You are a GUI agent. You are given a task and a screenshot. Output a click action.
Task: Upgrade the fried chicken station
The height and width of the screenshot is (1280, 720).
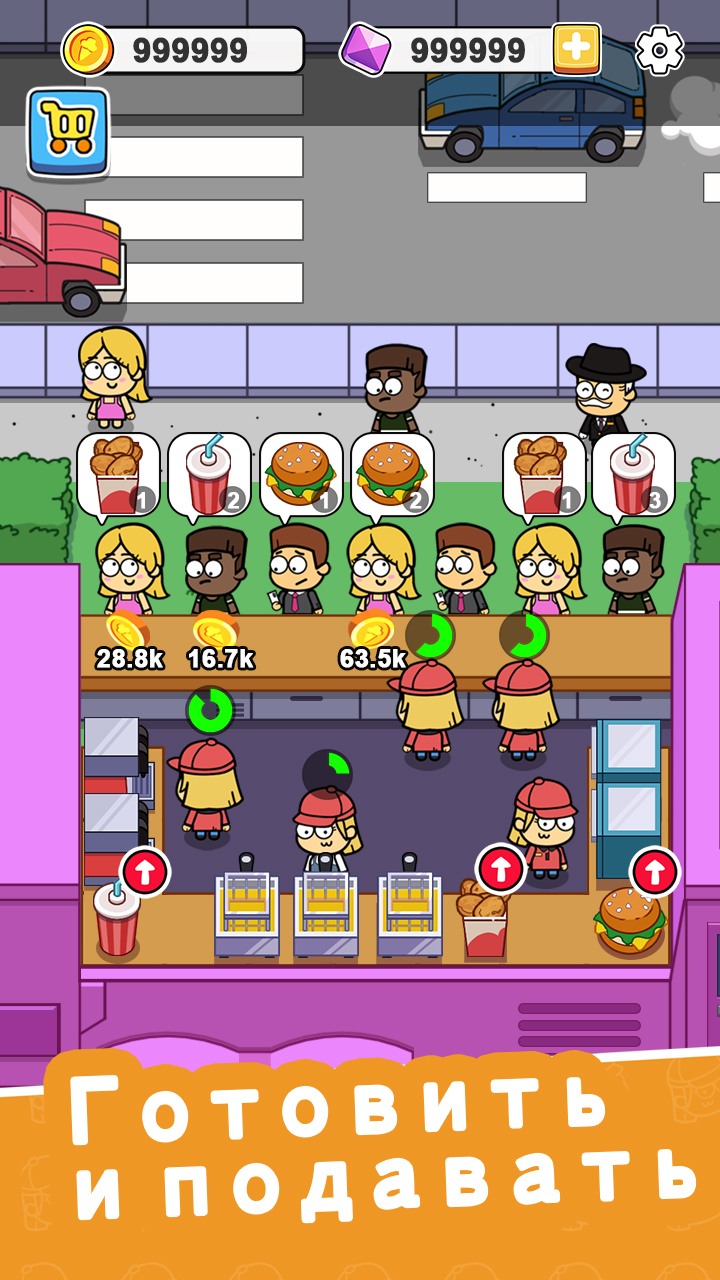coord(501,869)
